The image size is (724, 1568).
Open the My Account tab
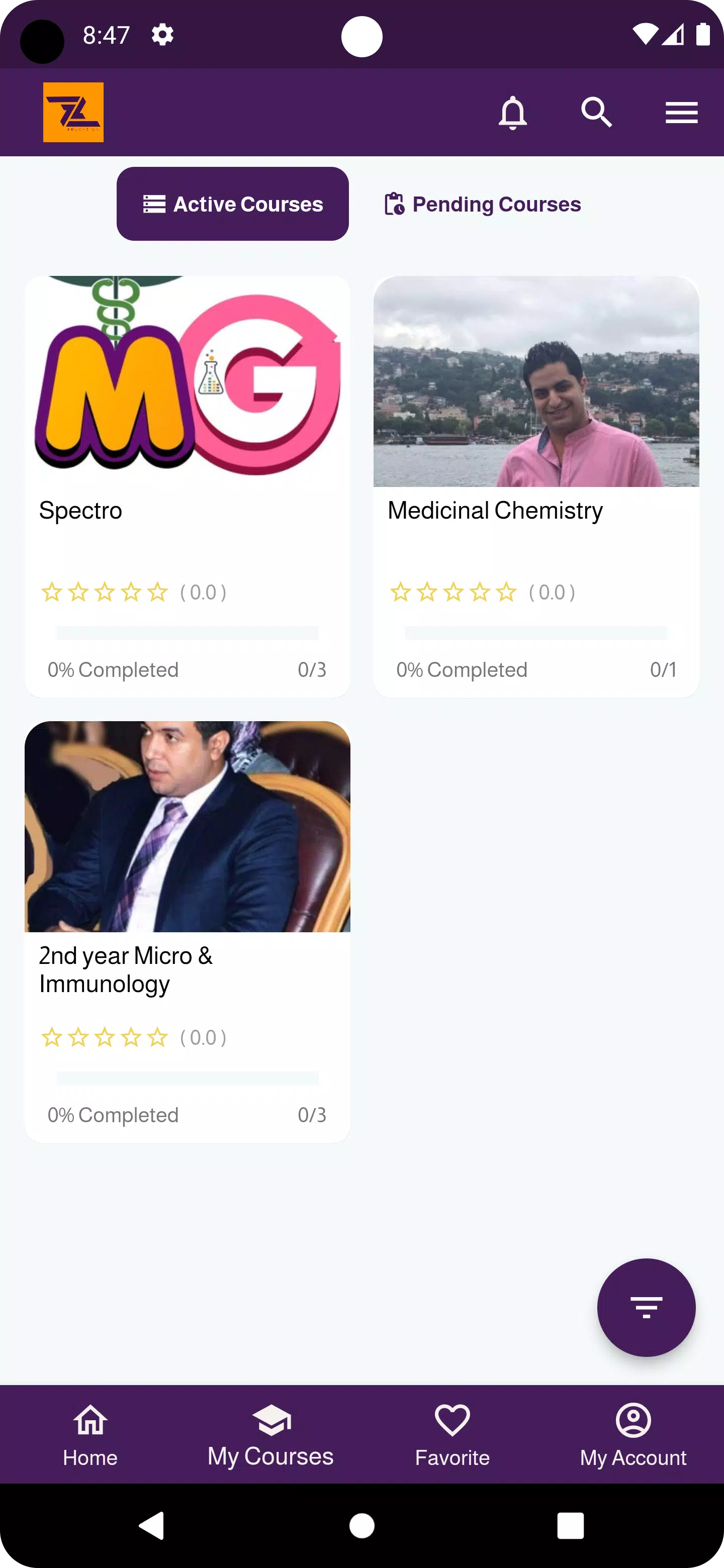[632, 1434]
